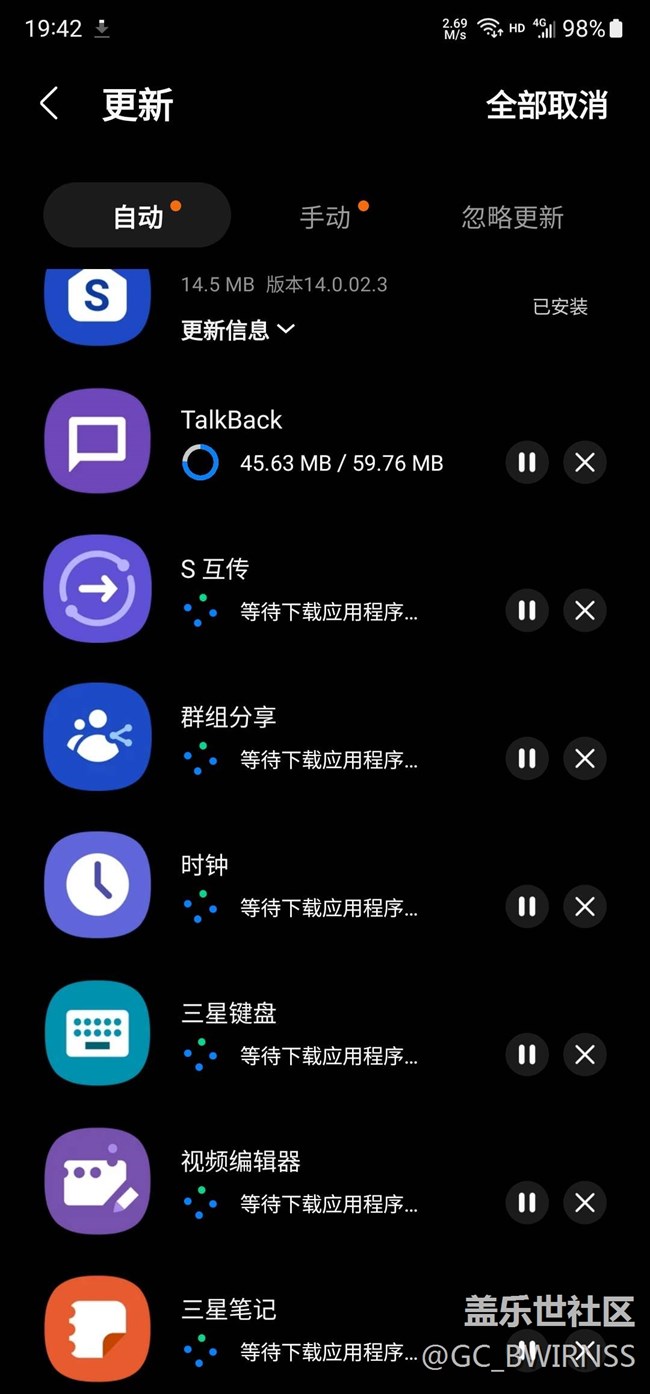This screenshot has height=1394, width=650.
Task: Switch to the 手动 tab
Action: tap(326, 217)
